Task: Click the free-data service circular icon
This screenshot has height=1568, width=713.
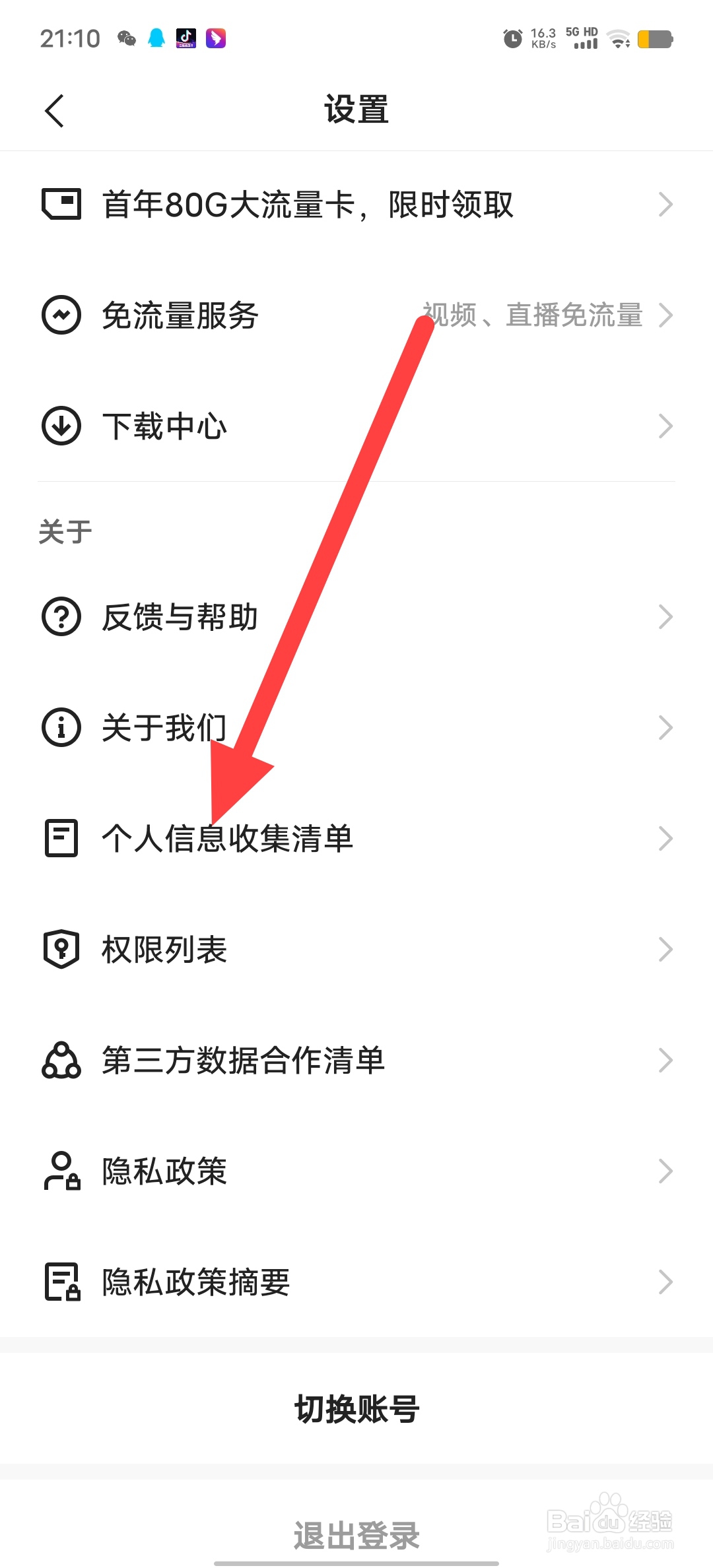Action: [61, 315]
